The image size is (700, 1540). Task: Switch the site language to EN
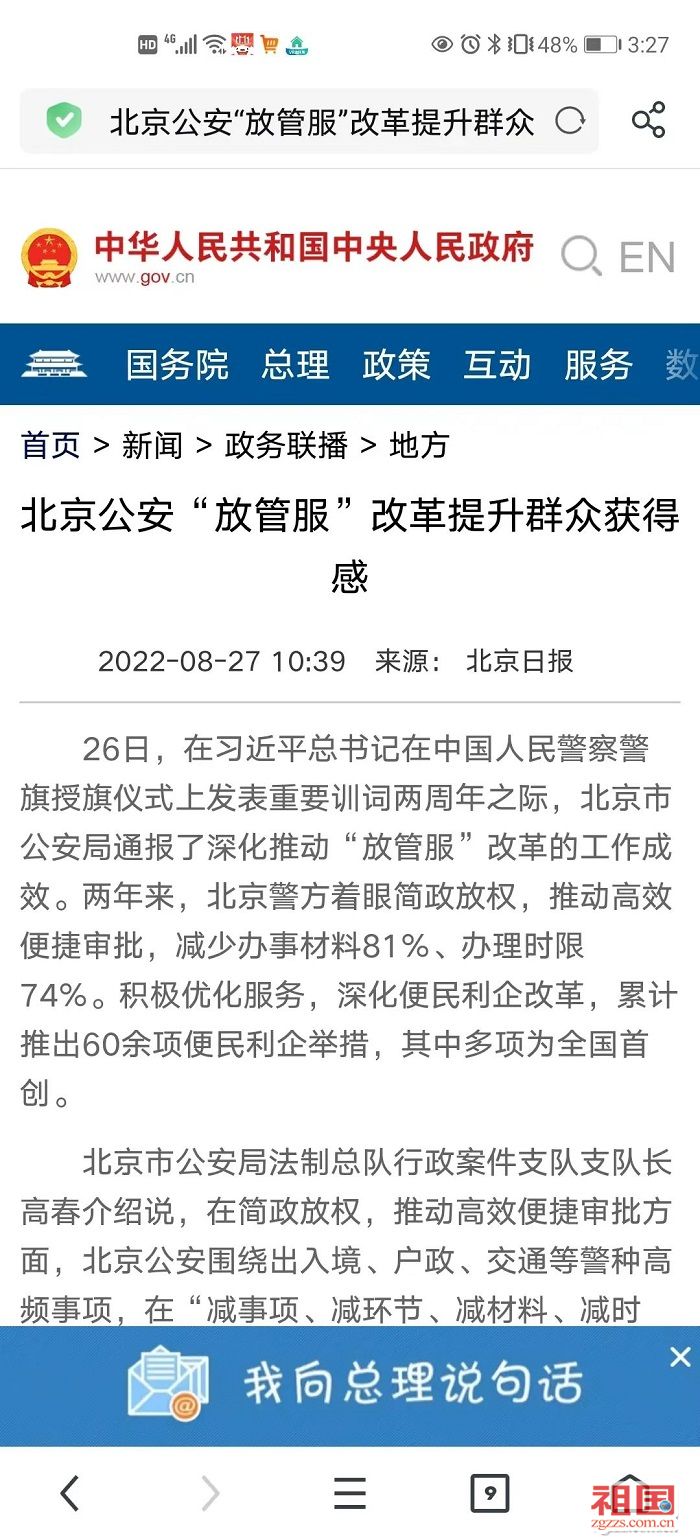click(647, 257)
